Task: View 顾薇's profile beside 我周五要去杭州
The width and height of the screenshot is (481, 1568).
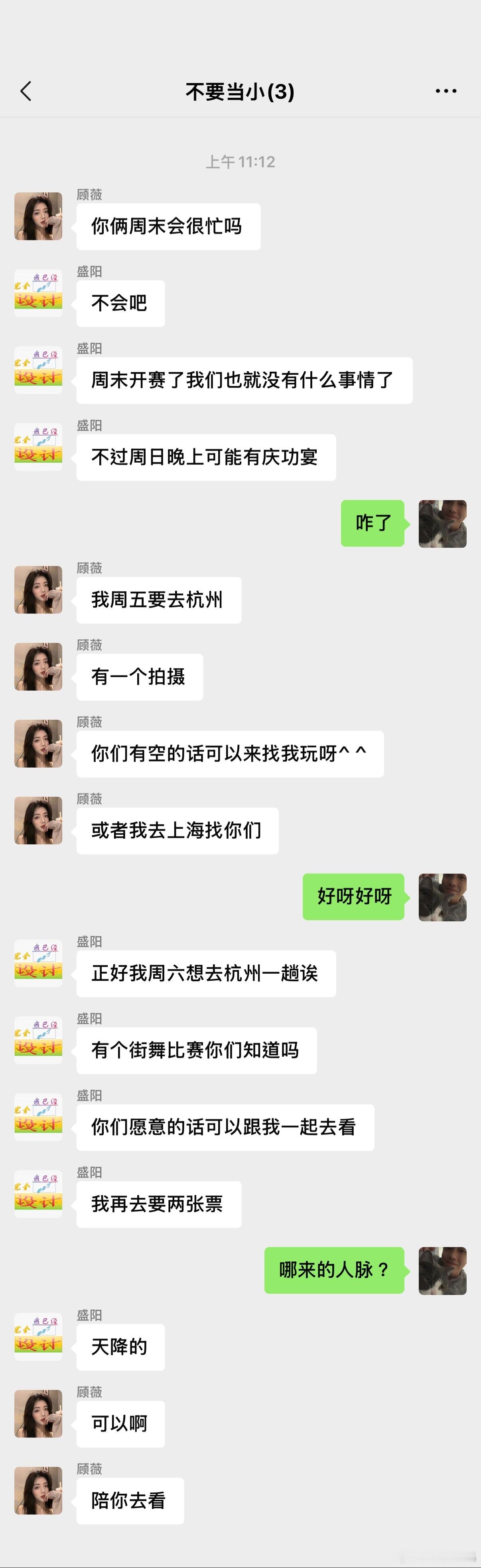Action: (x=38, y=589)
